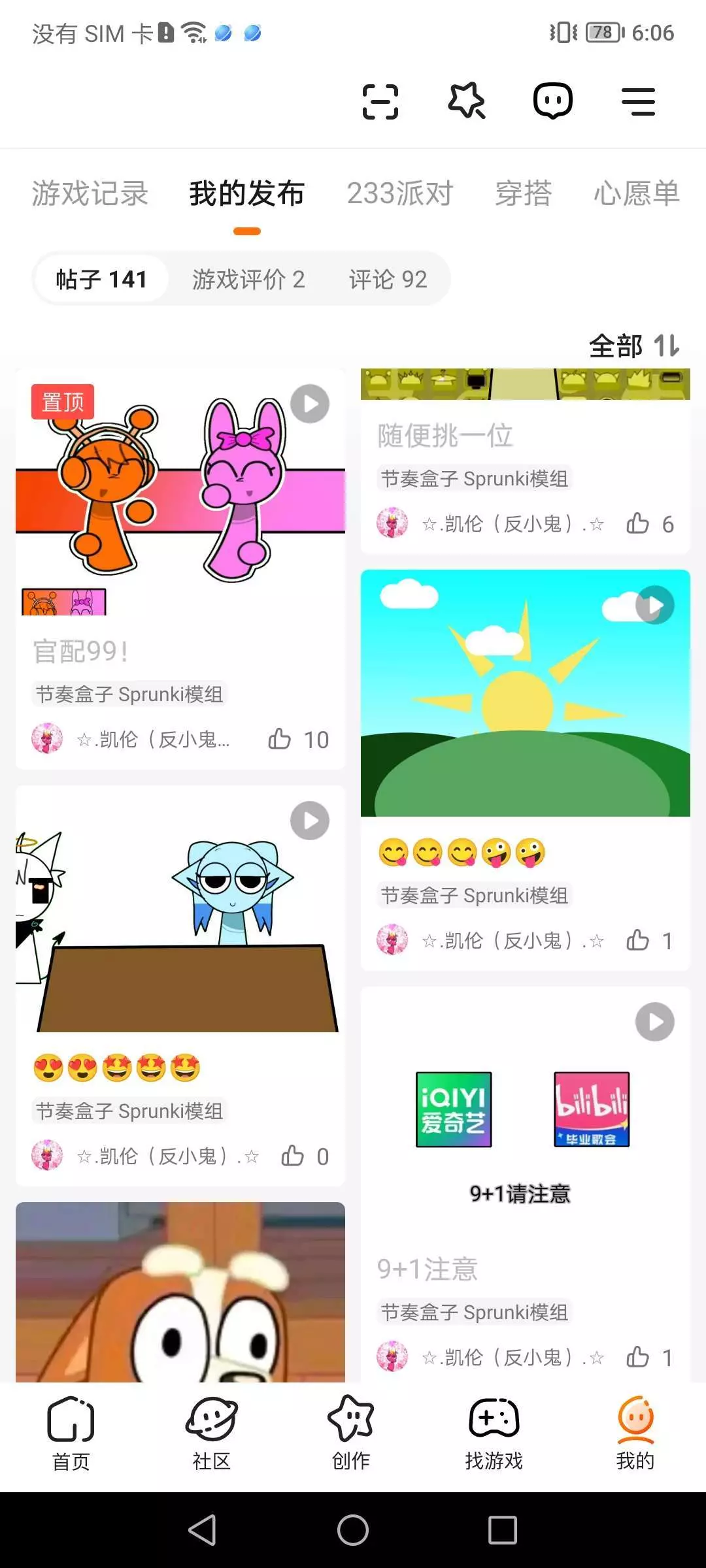Image resolution: width=706 pixels, height=1568 pixels.
Task: Like the post 随便挑一位
Action: click(638, 523)
